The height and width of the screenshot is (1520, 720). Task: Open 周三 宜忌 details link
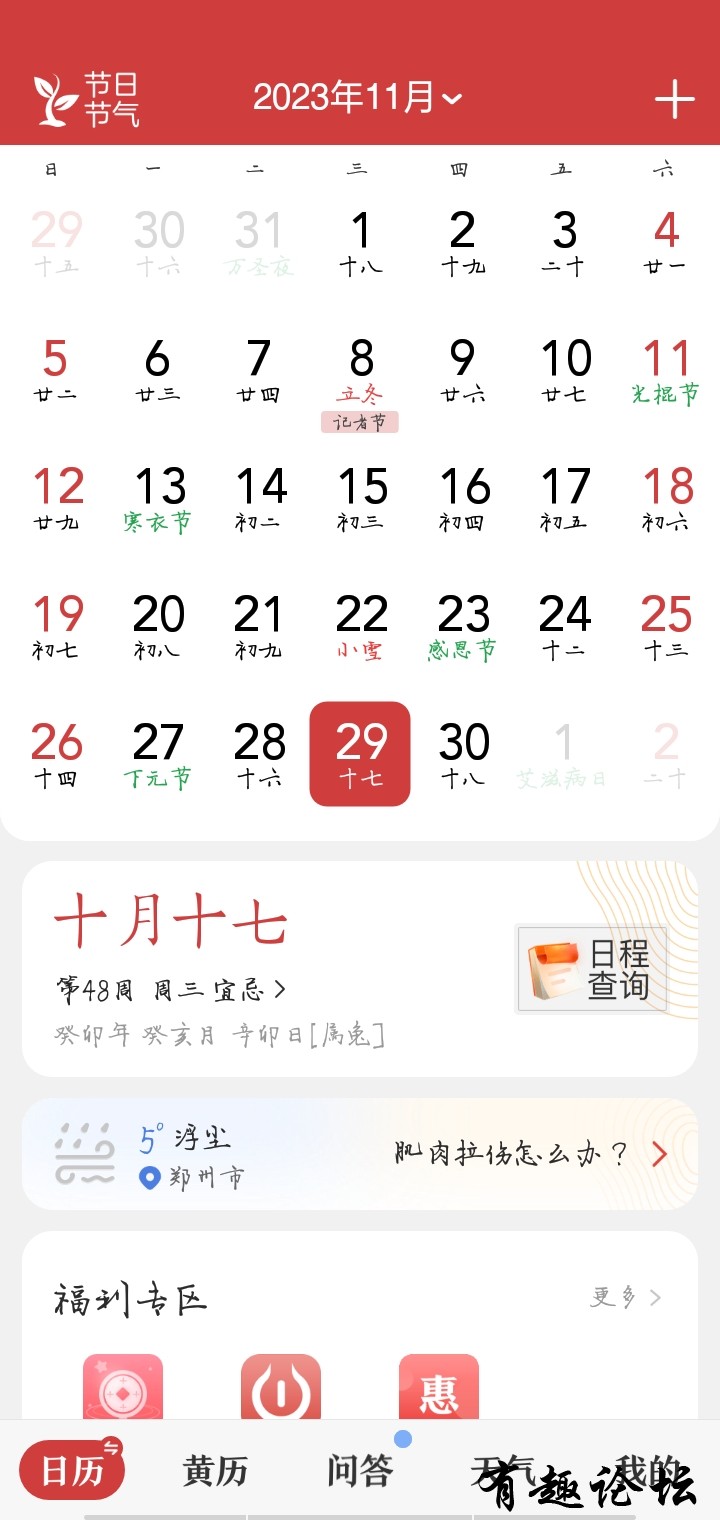[220, 990]
